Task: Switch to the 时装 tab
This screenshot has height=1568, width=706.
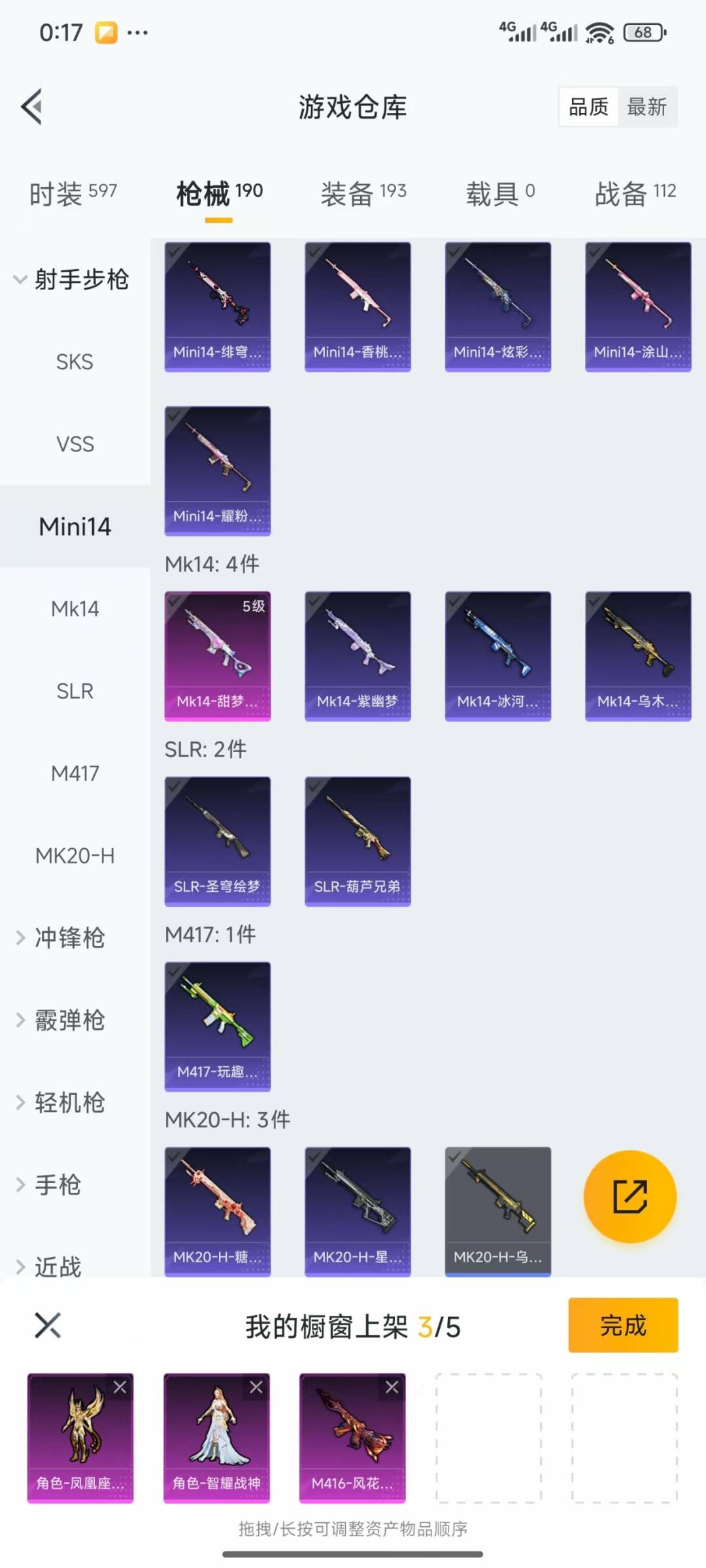Action: [x=73, y=193]
